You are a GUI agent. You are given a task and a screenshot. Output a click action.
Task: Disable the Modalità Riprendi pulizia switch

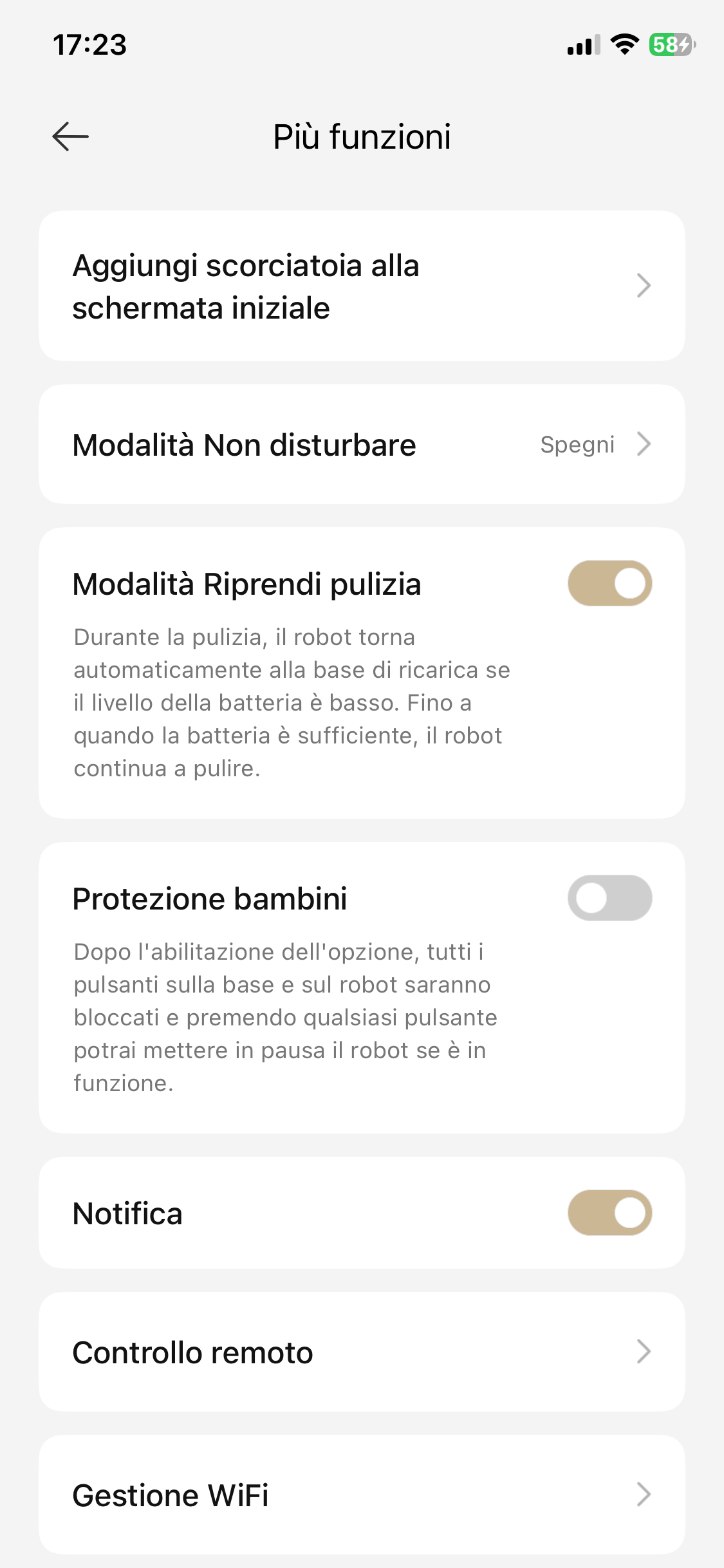click(x=609, y=583)
